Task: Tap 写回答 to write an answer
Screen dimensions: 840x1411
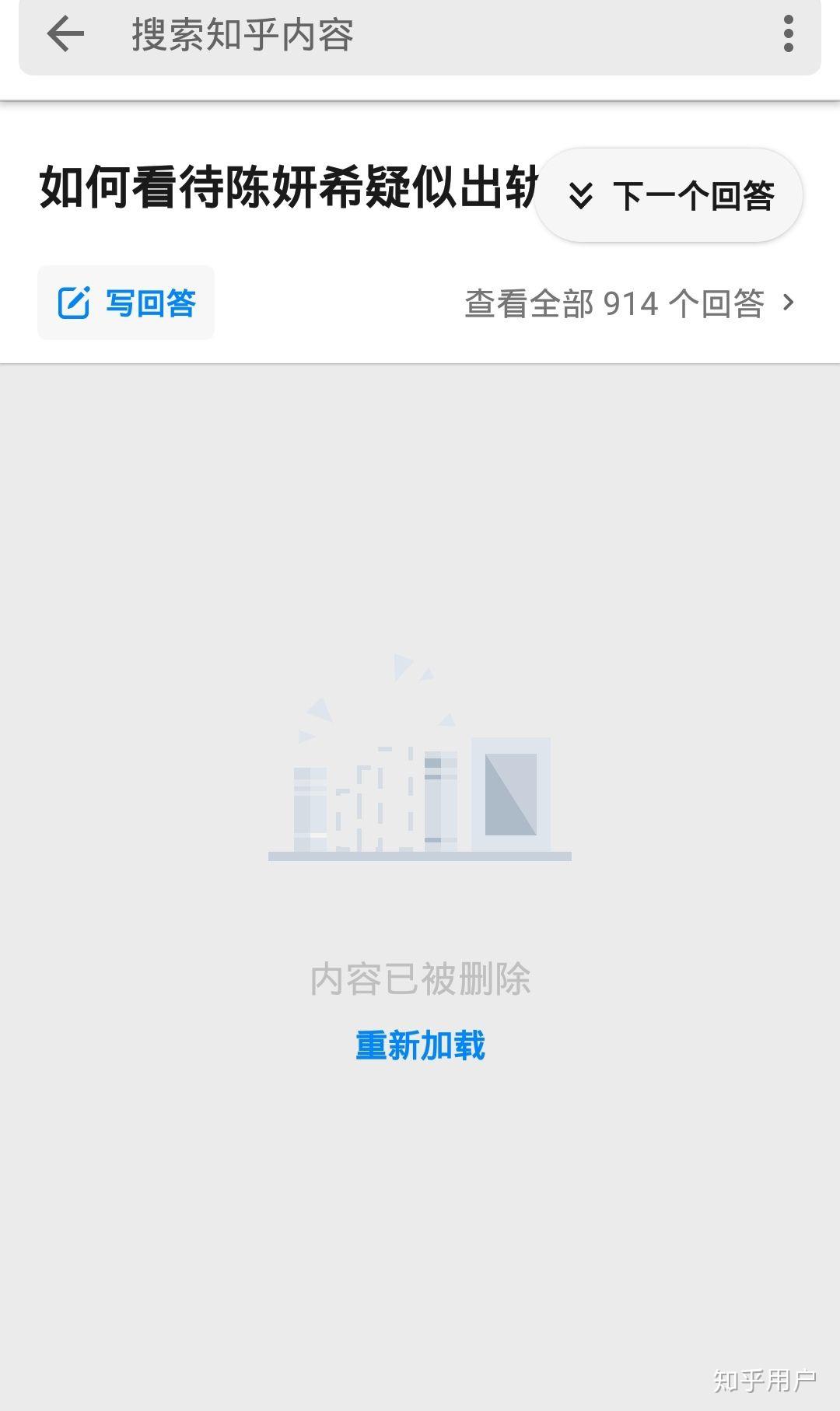Action: [x=126, y=303]
